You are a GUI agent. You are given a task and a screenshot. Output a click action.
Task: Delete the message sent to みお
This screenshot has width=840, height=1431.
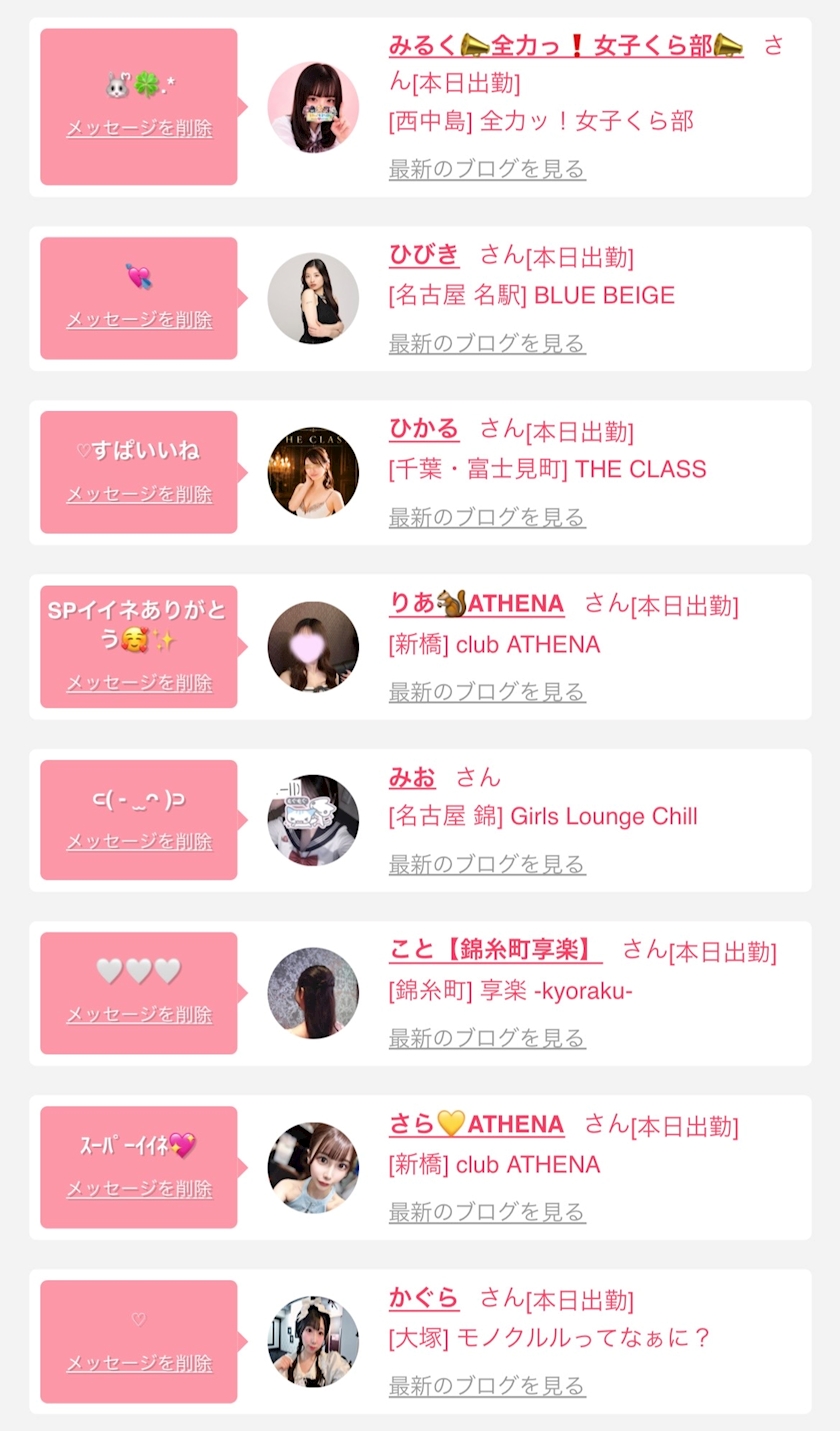pyautogui.click(x=139, y=841)
